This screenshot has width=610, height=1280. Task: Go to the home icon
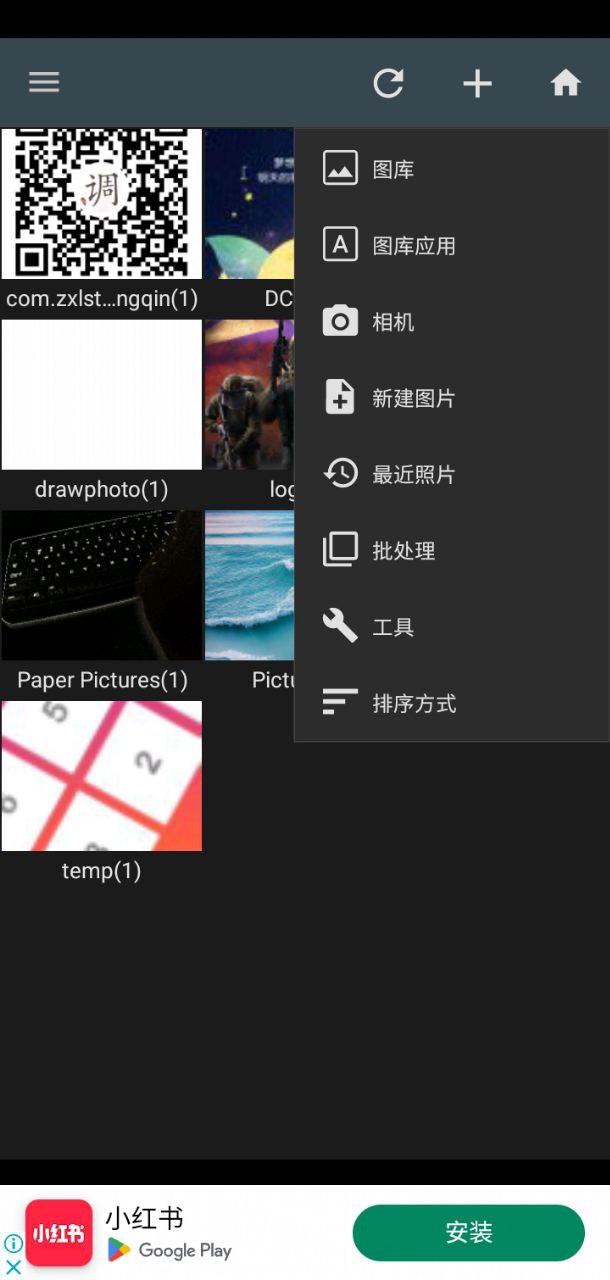[565, 83]
